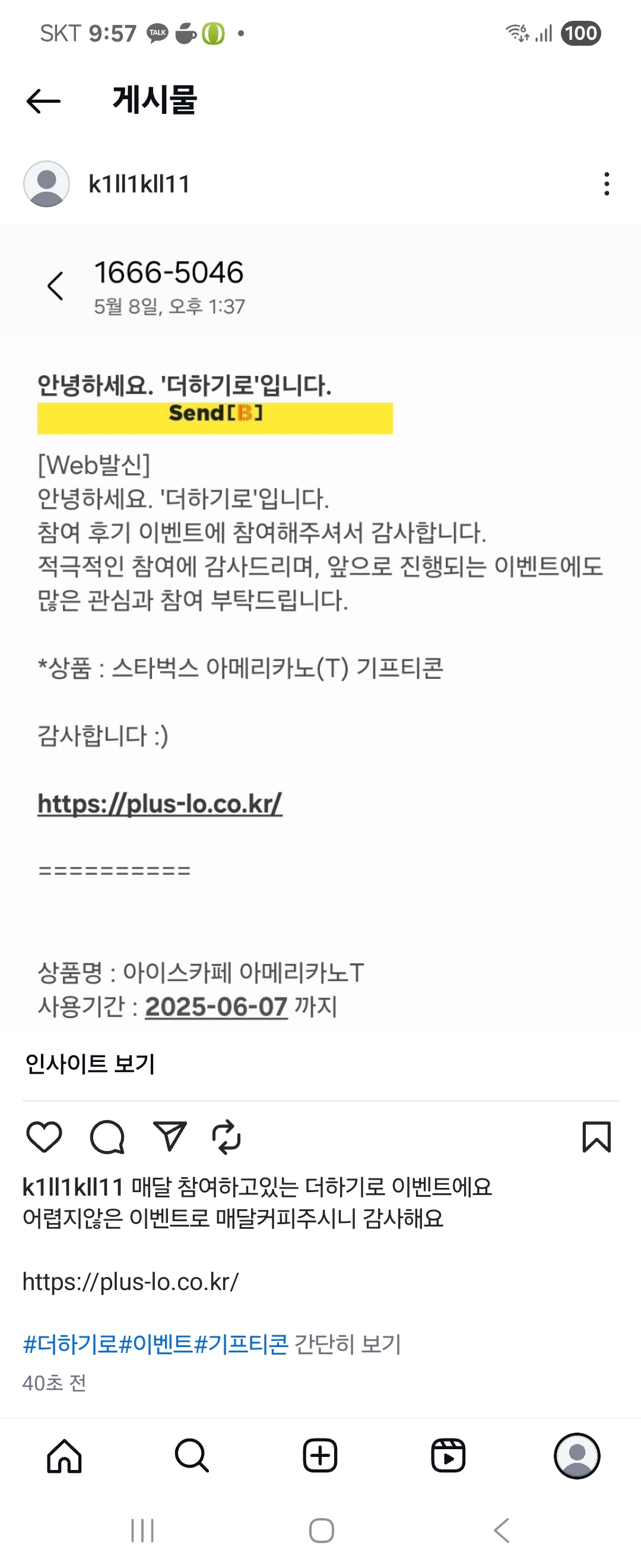Screen dimensions: 641x1568
Task: Switch to the Home tab
Action: tap(65, 1455)
